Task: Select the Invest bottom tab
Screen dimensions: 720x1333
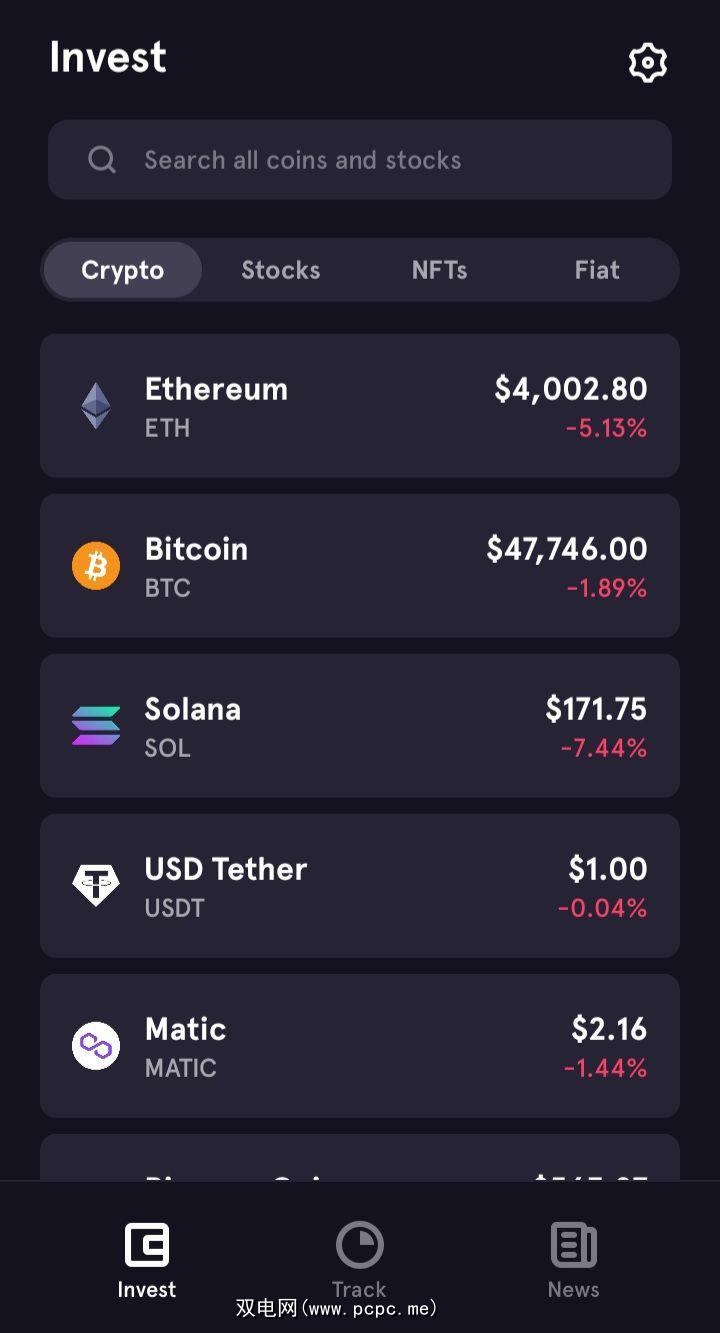Action: pos(146,1260)
